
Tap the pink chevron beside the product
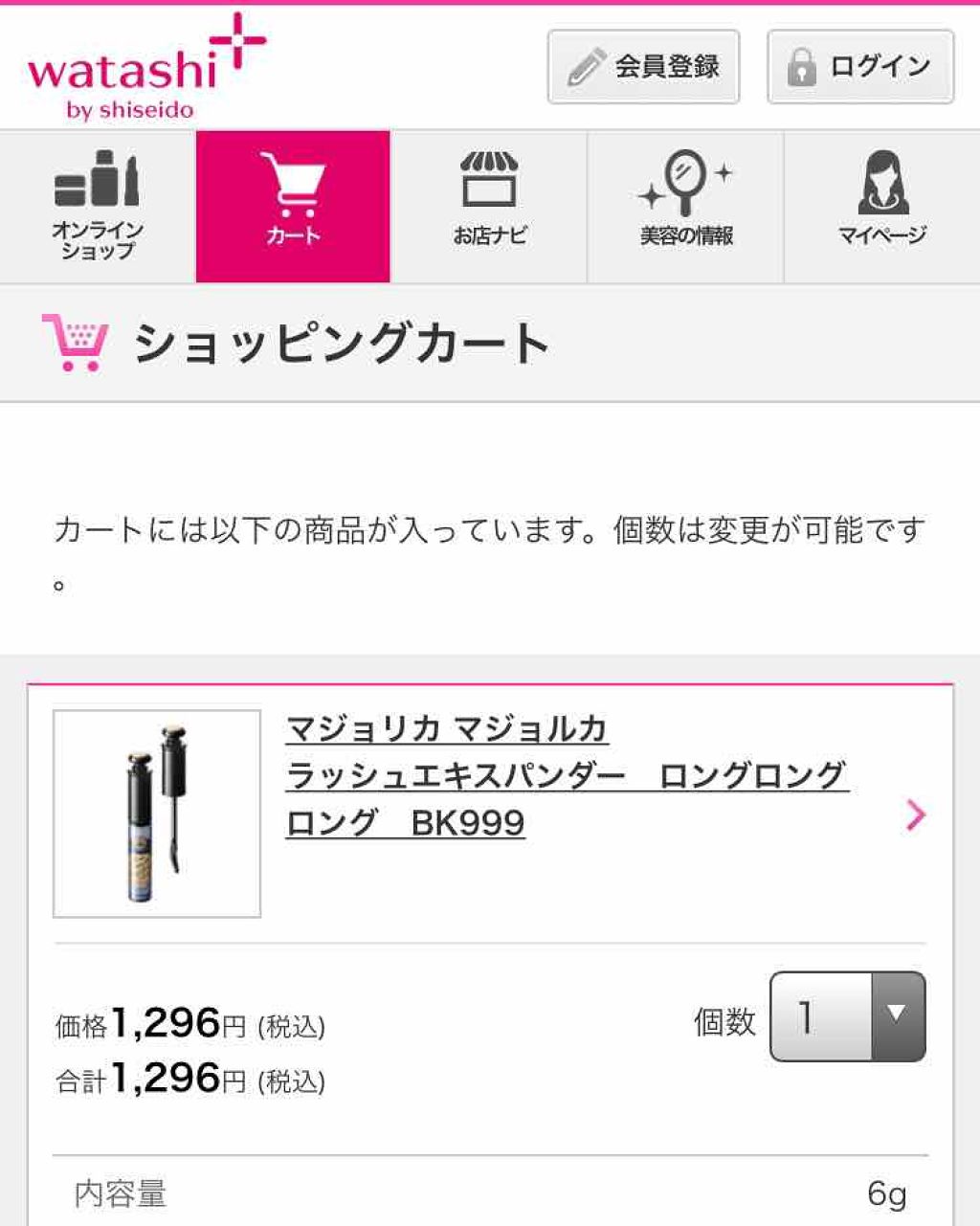click(x=915, y=815)
